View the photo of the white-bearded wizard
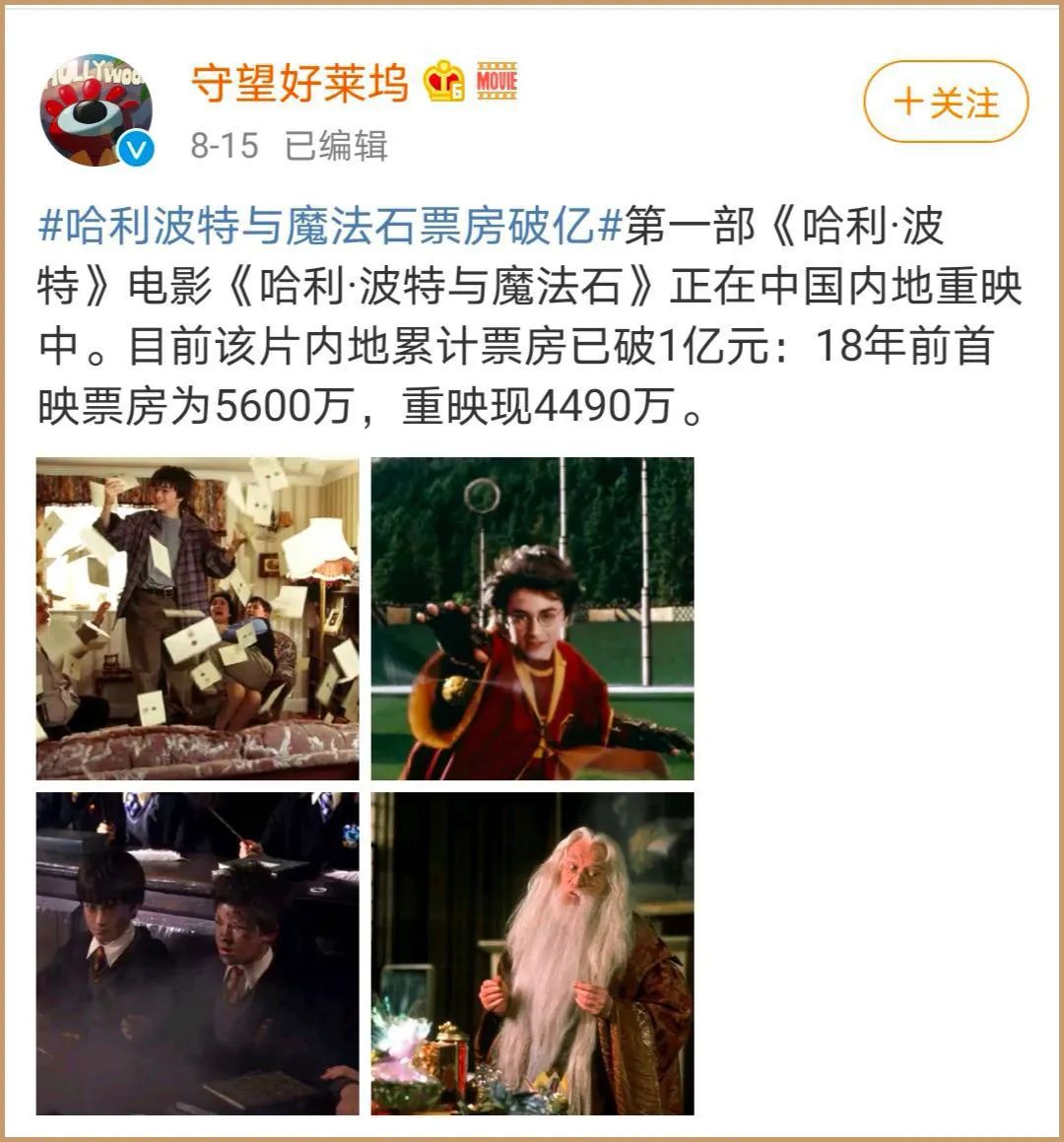Image resolution: width=1064 pixels, height=1142 pixels. (x=532, y=953)
